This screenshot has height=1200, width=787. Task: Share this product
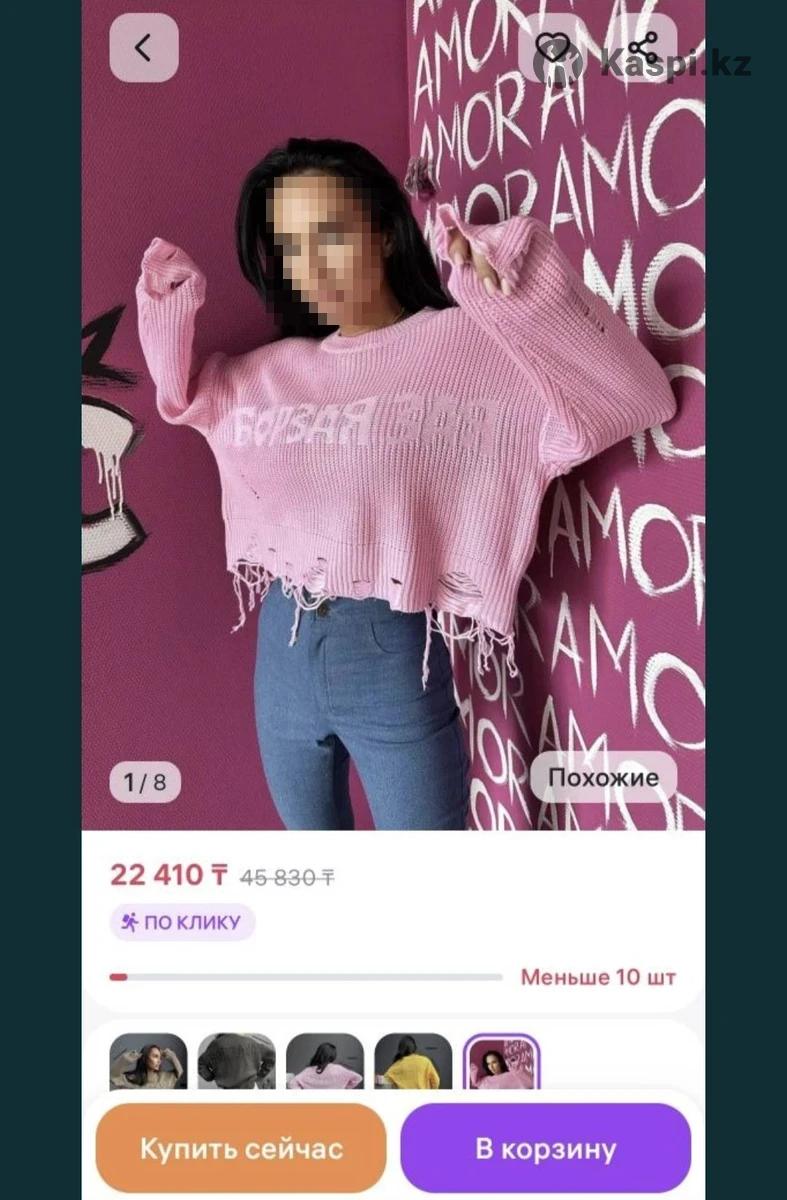pyautogui.click(x=644, y=47)
